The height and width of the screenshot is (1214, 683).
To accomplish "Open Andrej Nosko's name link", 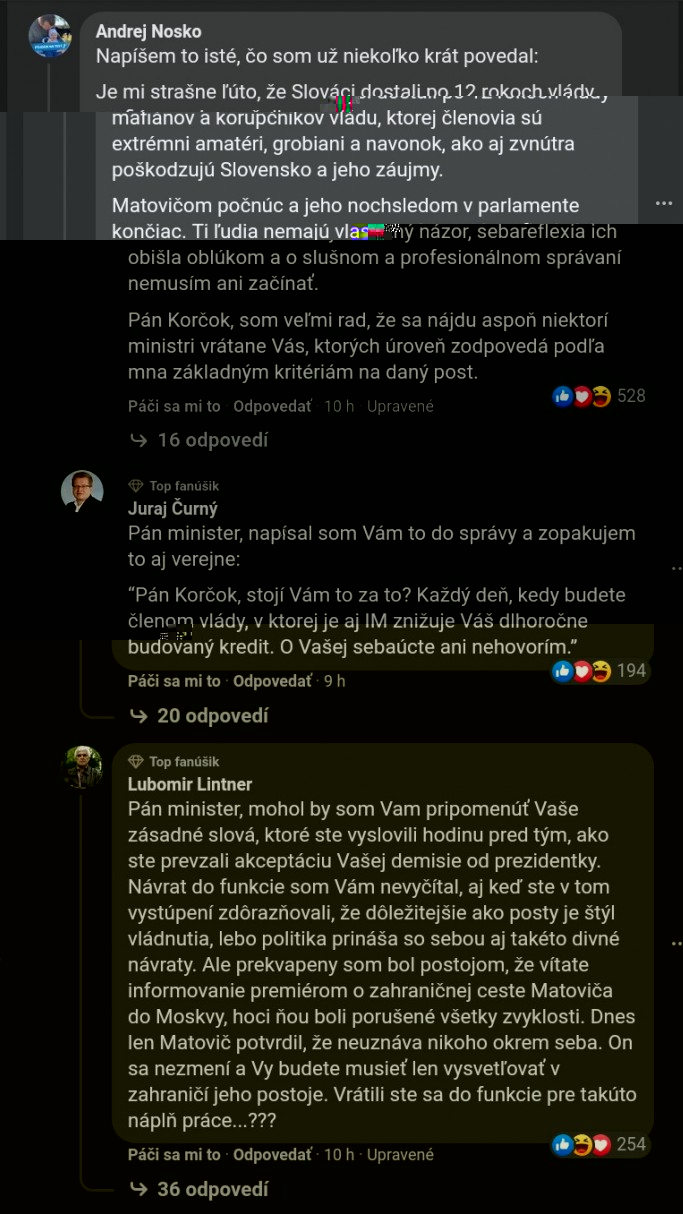I will pyautogui.click(x=148, y=31).
